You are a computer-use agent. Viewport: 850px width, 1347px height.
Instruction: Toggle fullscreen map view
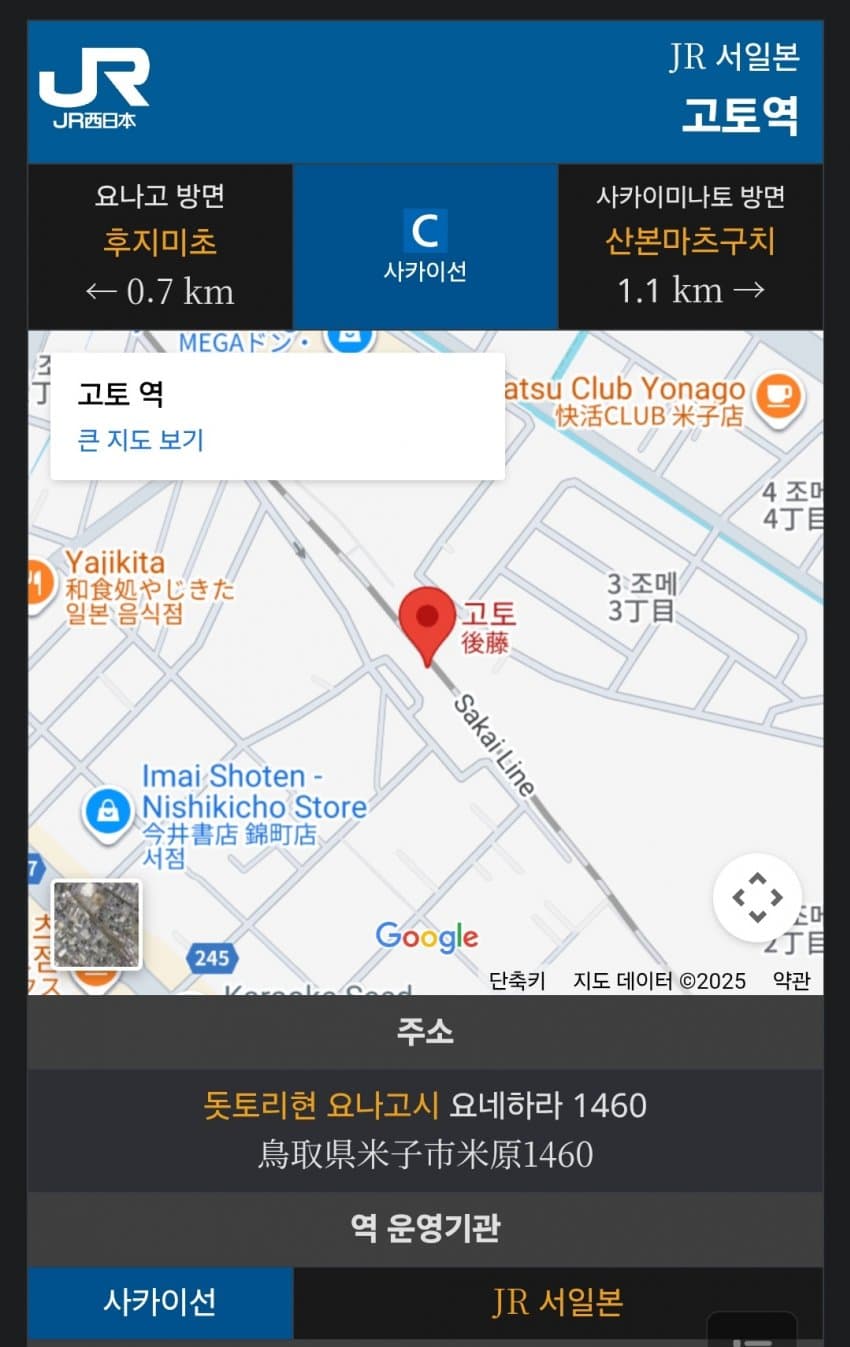(757, 897)
